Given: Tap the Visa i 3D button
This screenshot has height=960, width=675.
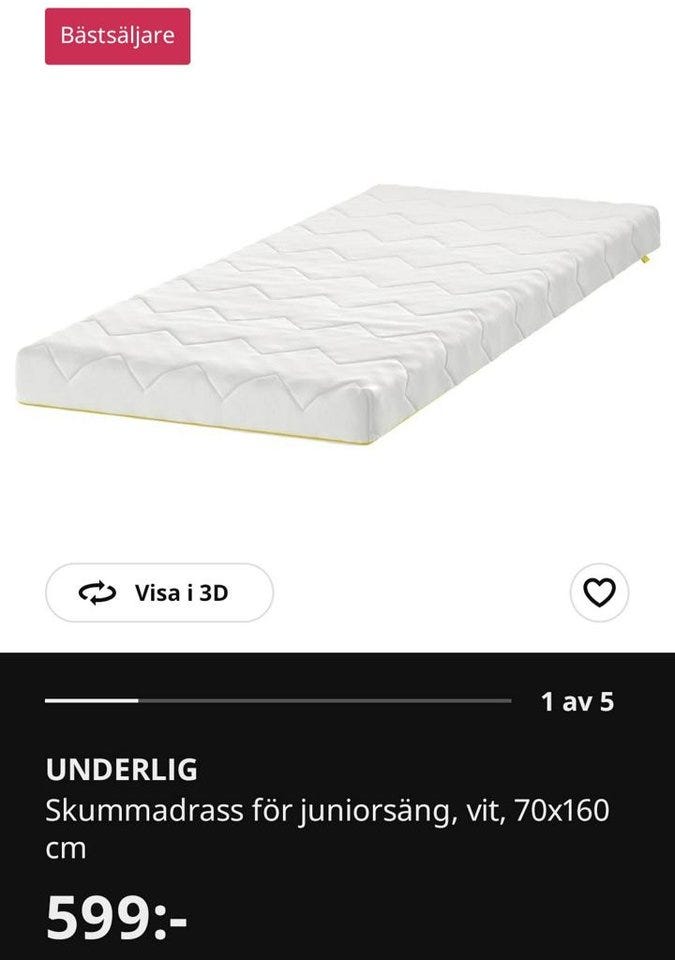Looking at the screenshot, I should coord(159,593).
